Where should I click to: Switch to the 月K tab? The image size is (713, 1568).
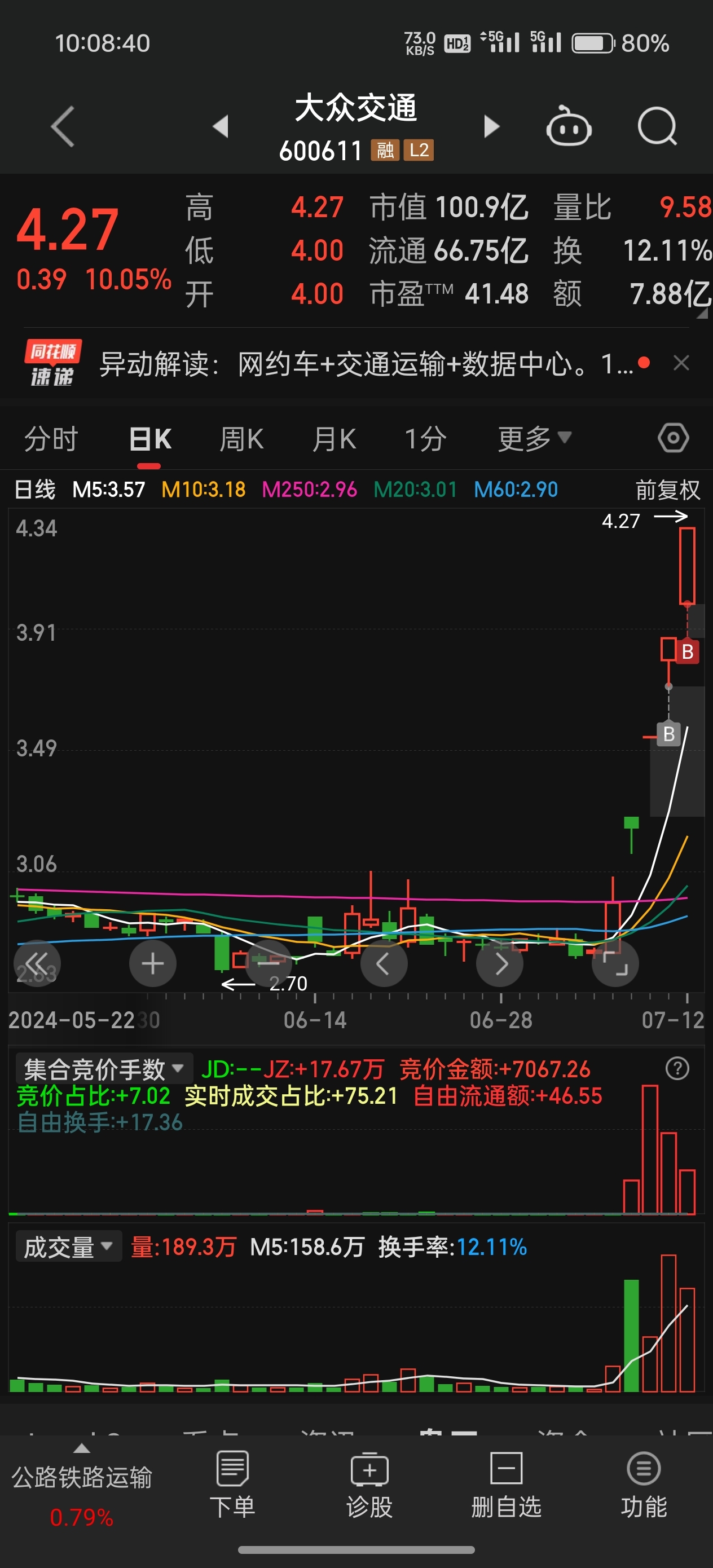334,439
